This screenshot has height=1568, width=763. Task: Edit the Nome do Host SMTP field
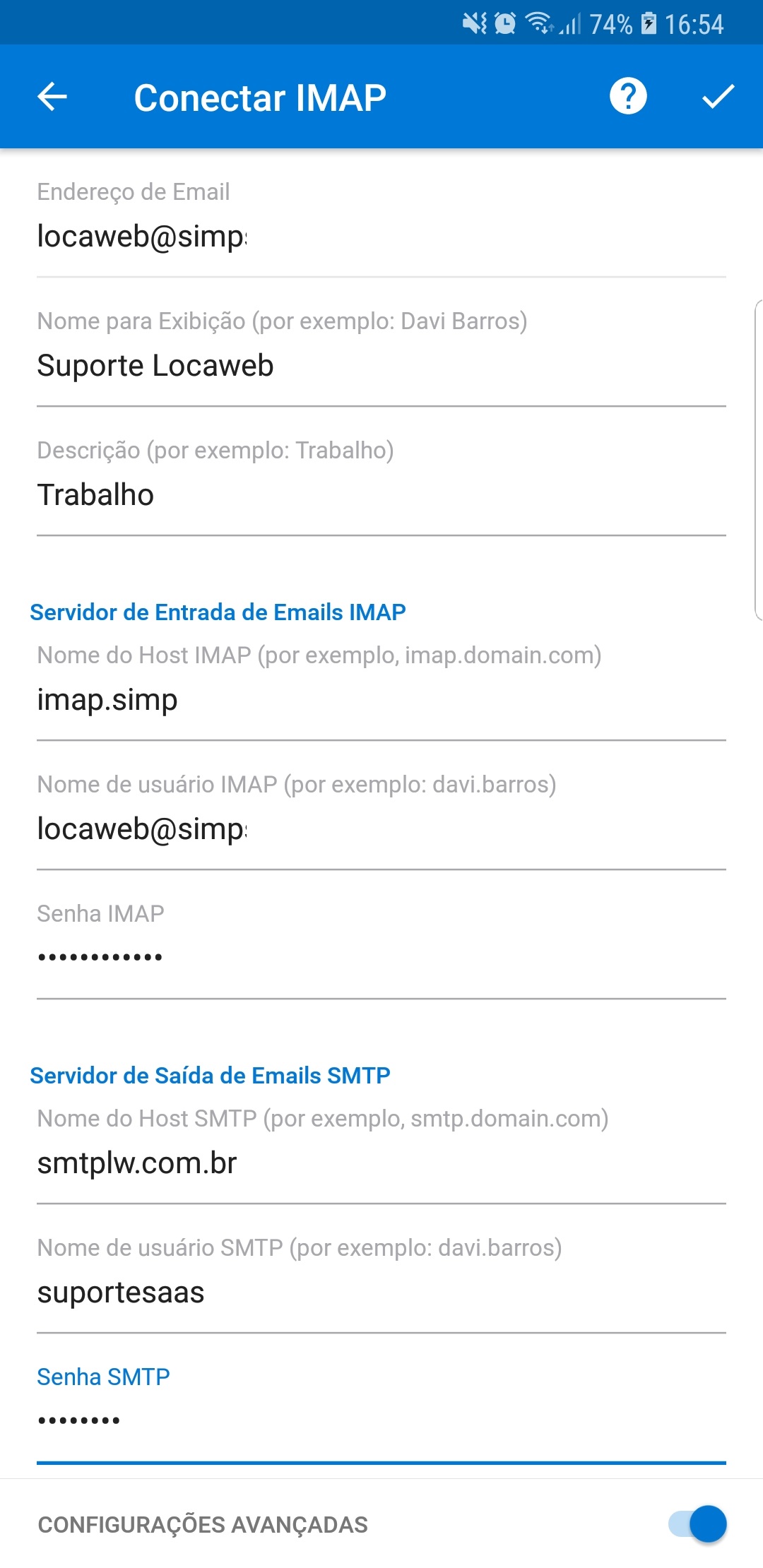[381, 1163]
